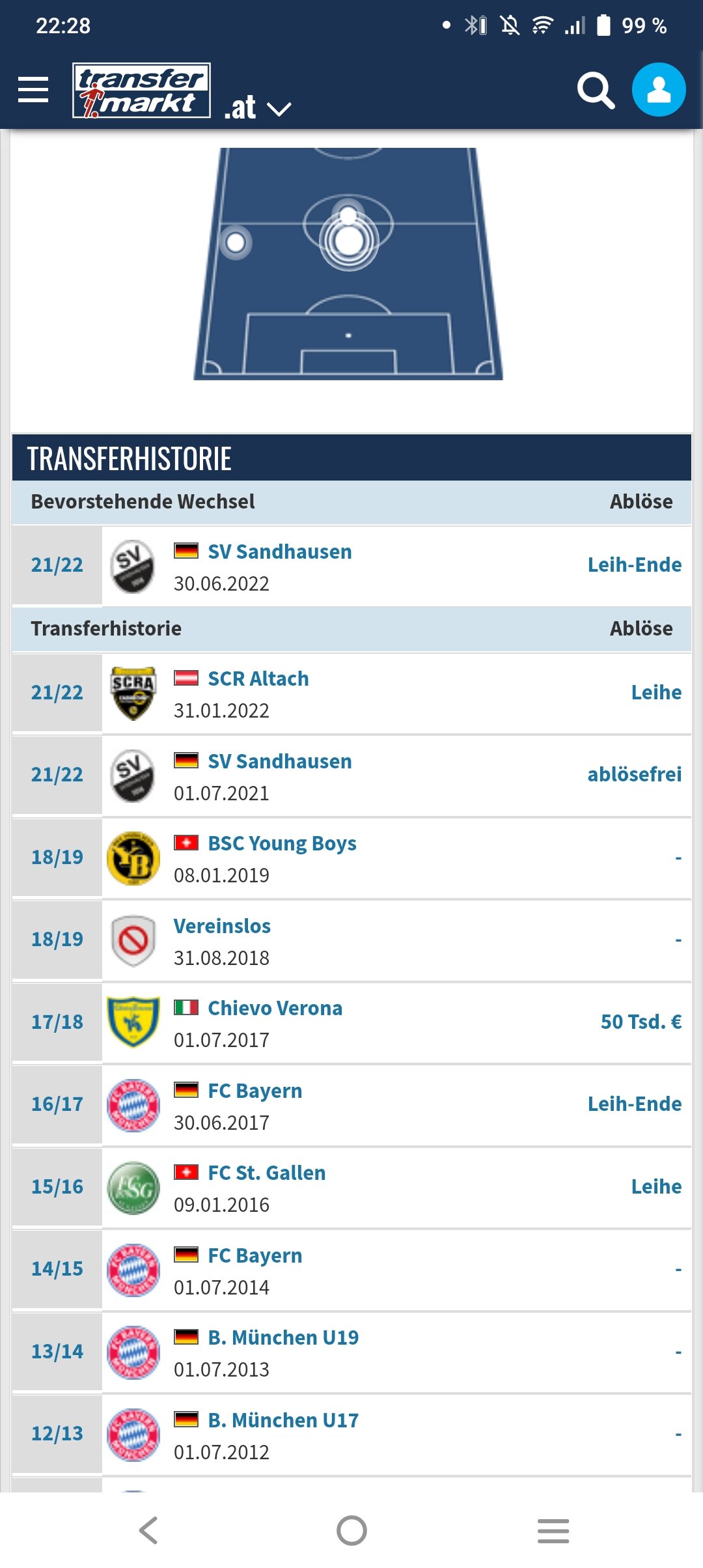Open the user profile icon
The height and width of the screenshot is (1568, 703).
pyautogui.click(x=659, y=90)
